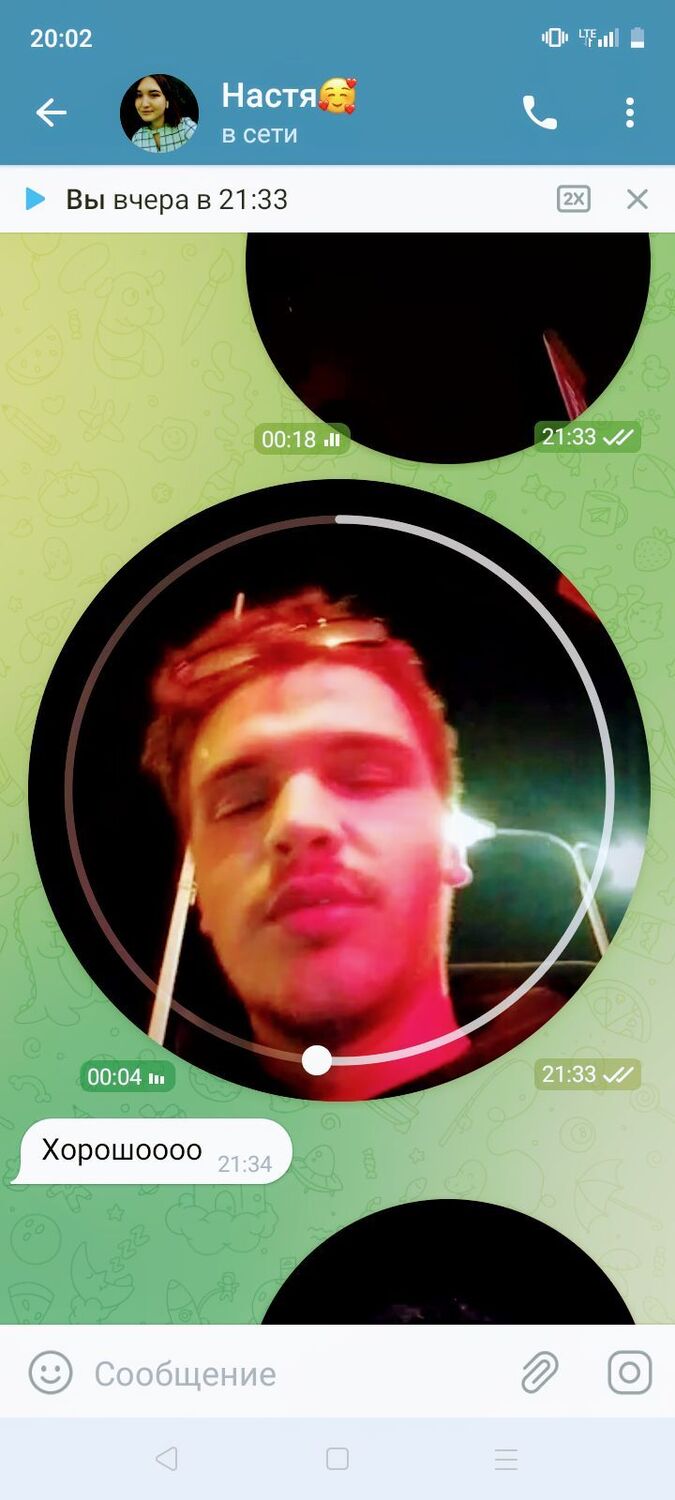The height and width of the screenshot is (1500, 675).
Task: Attach a file with the paperclip
Action: (540, 1373)
